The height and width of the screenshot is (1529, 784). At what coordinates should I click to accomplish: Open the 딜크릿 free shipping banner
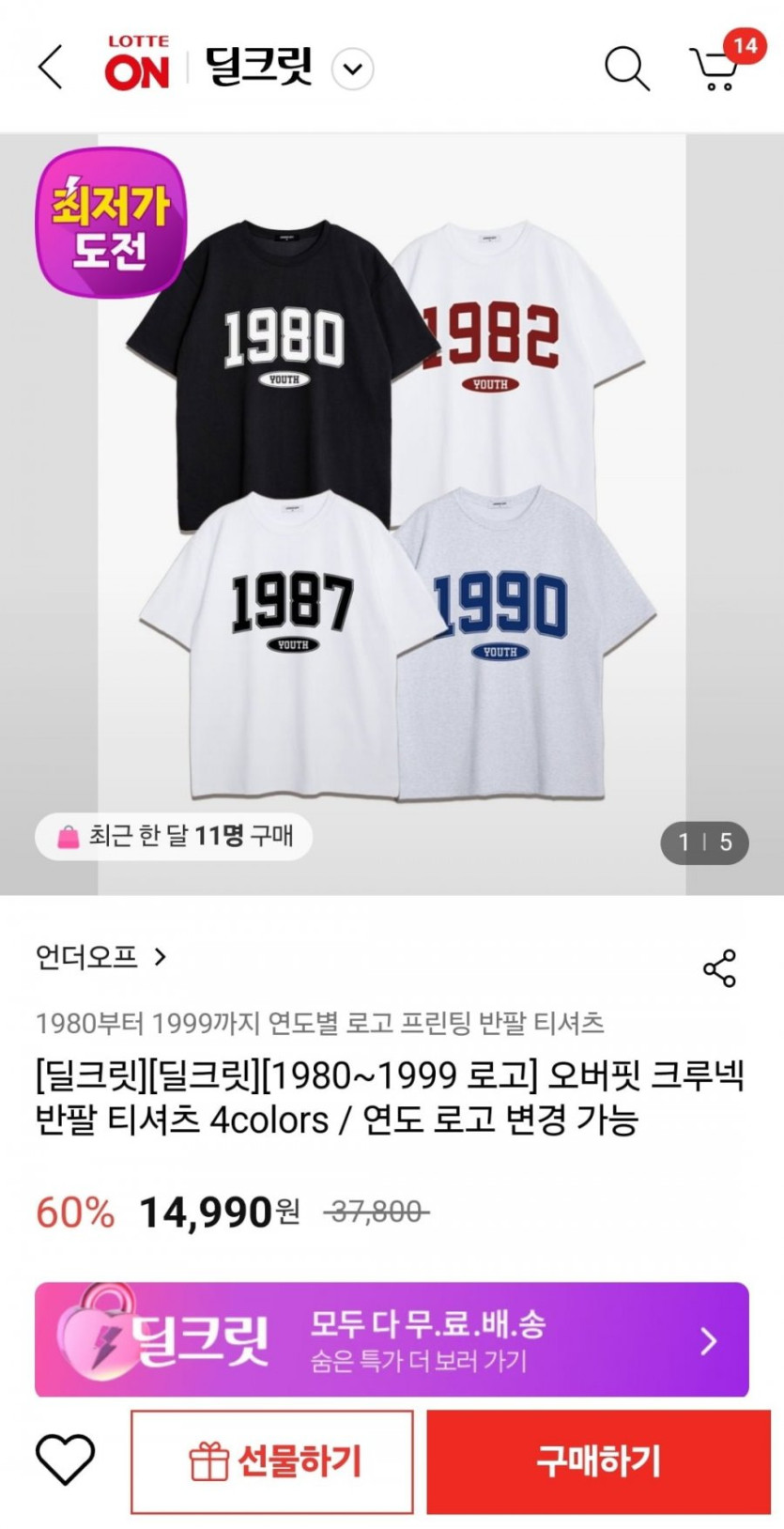(x=392, y=1339)
